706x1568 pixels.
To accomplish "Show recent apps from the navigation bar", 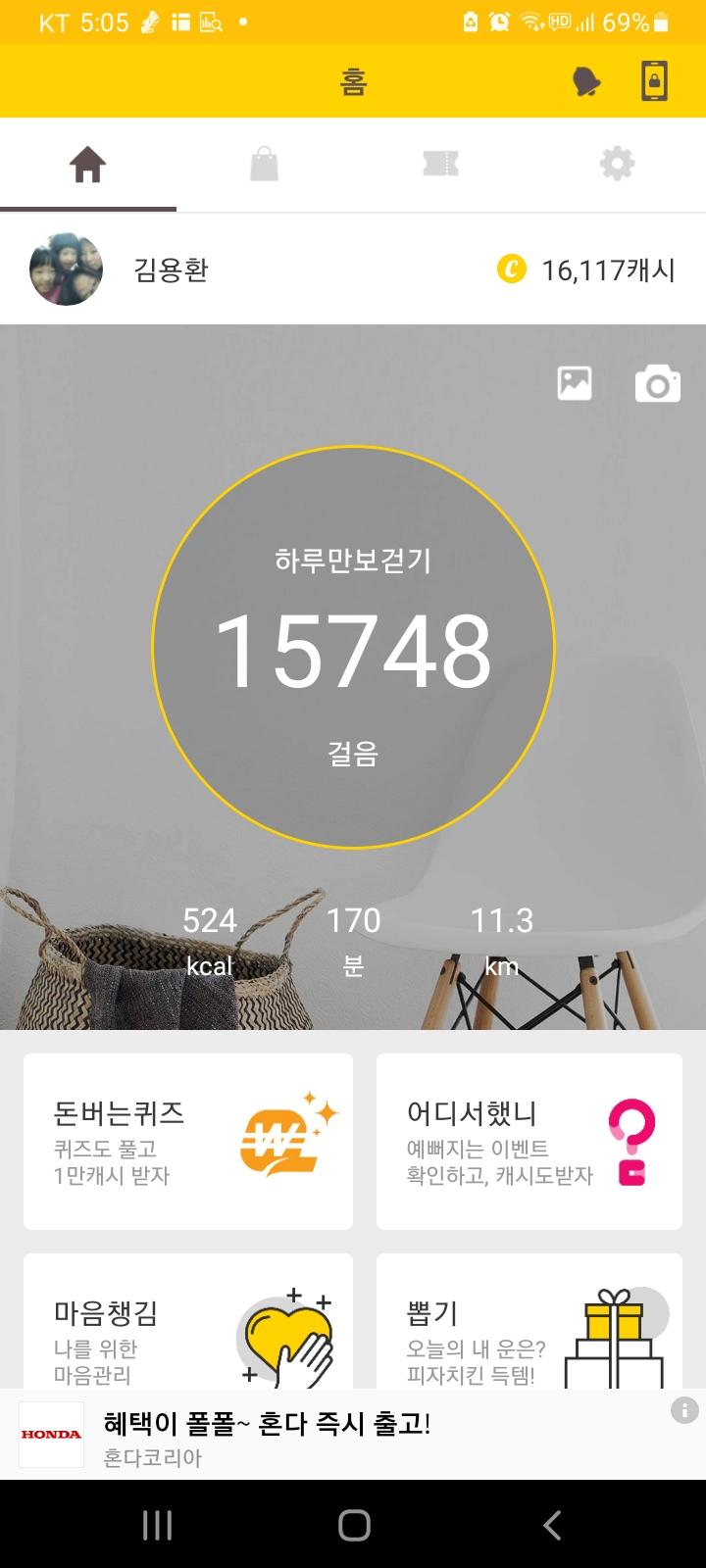I will [x=157, y=1525].
